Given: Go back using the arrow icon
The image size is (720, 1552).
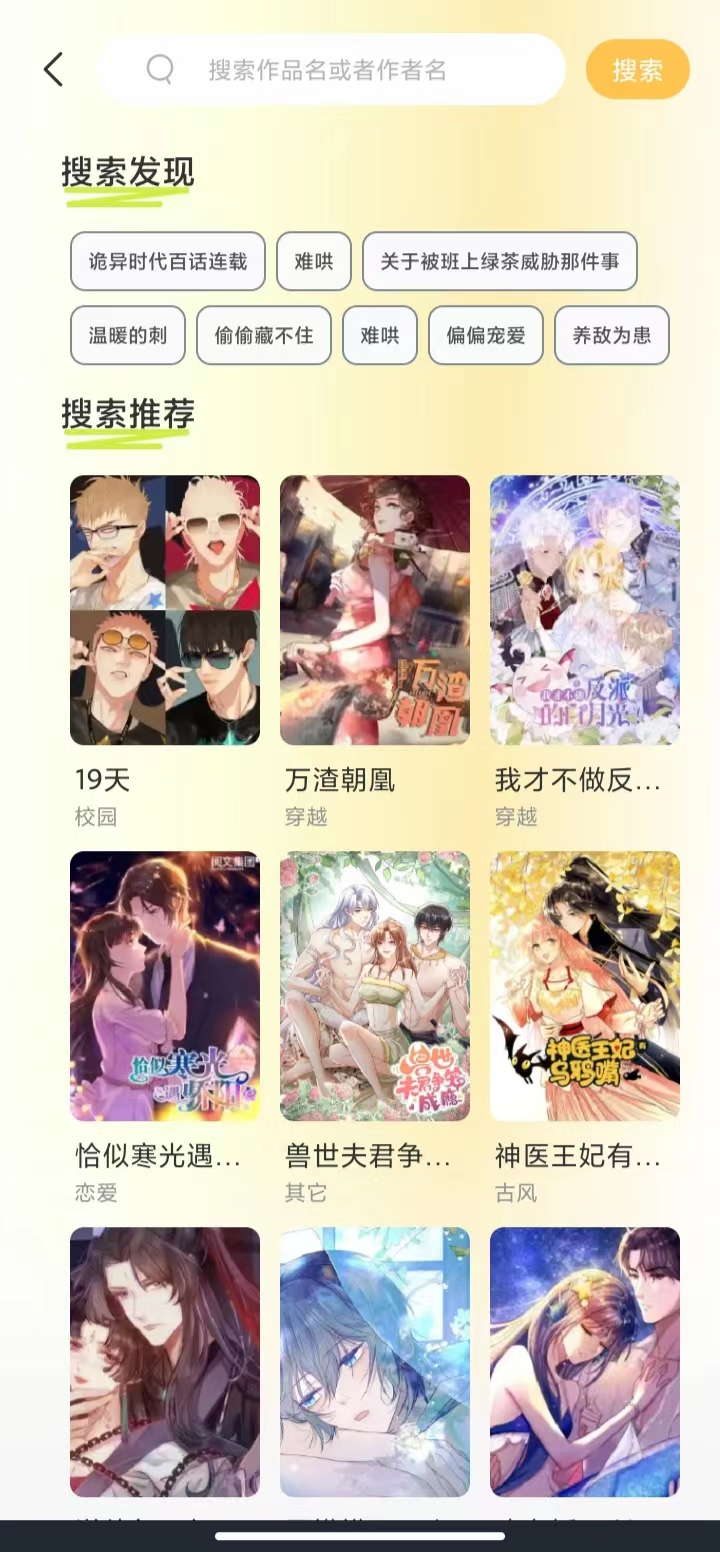Looking at the screenshot, I should click(x=54, y=70).
